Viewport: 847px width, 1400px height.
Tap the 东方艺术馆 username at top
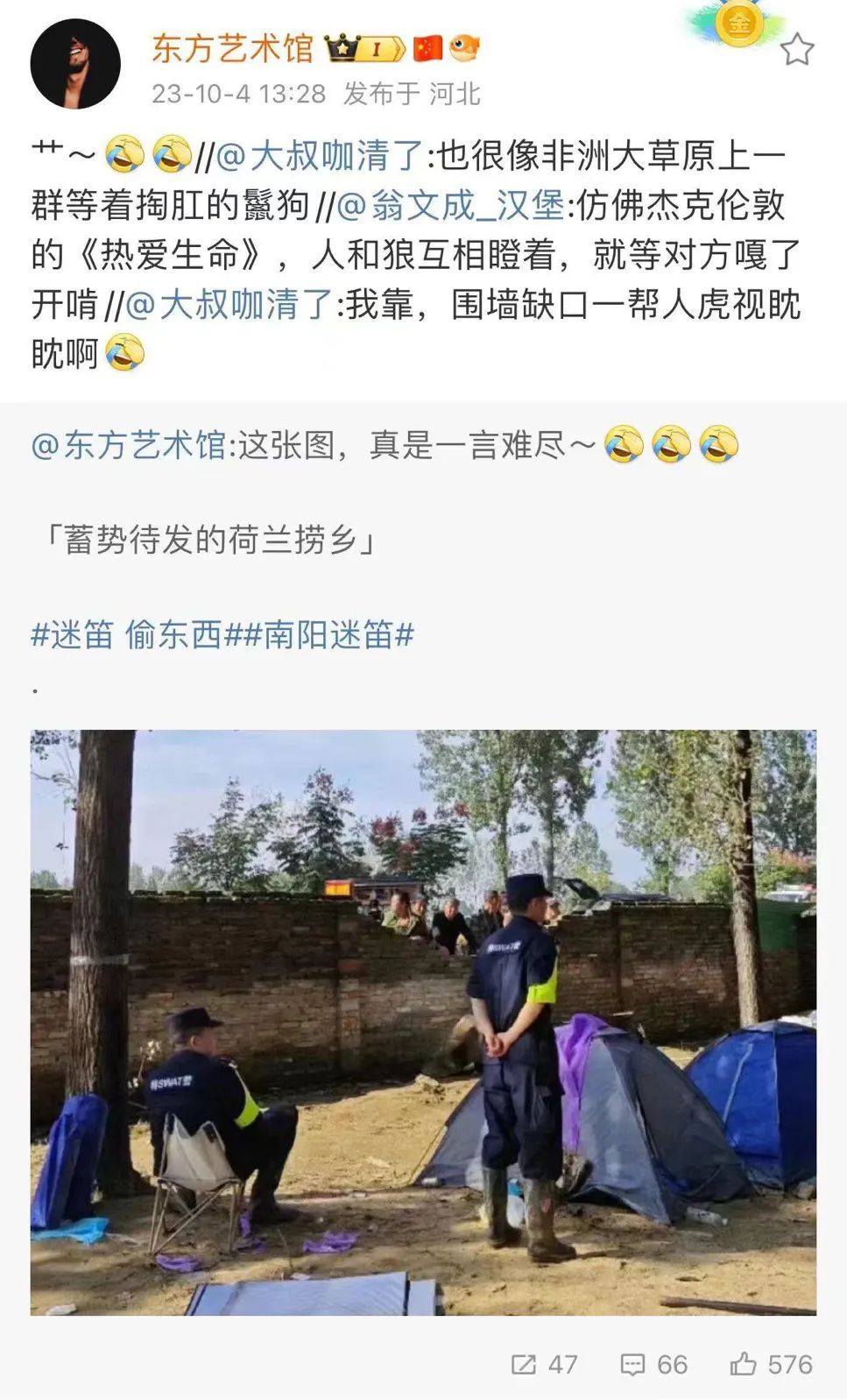(x=232, y=48)
